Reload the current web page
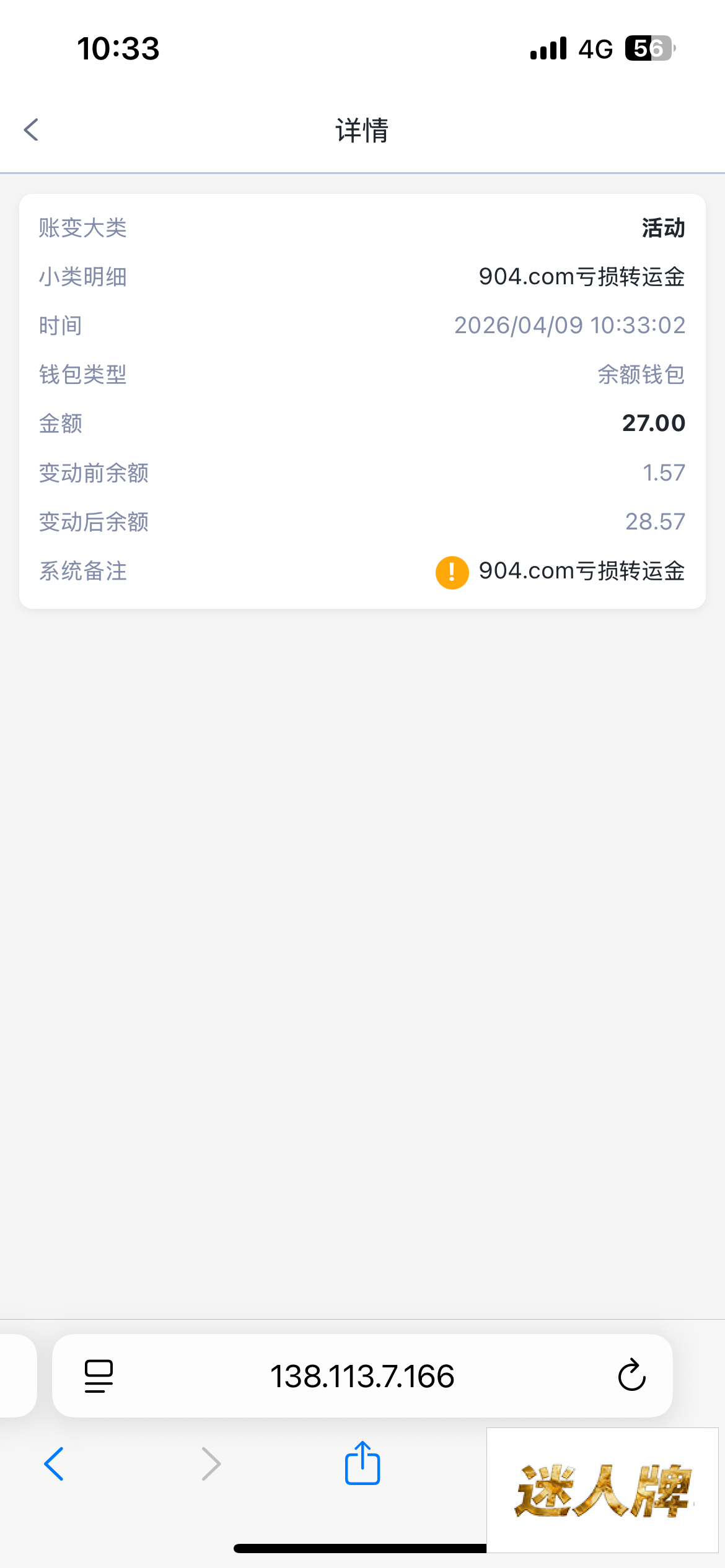This screenshot has height=1568, width=725. 631,1376
